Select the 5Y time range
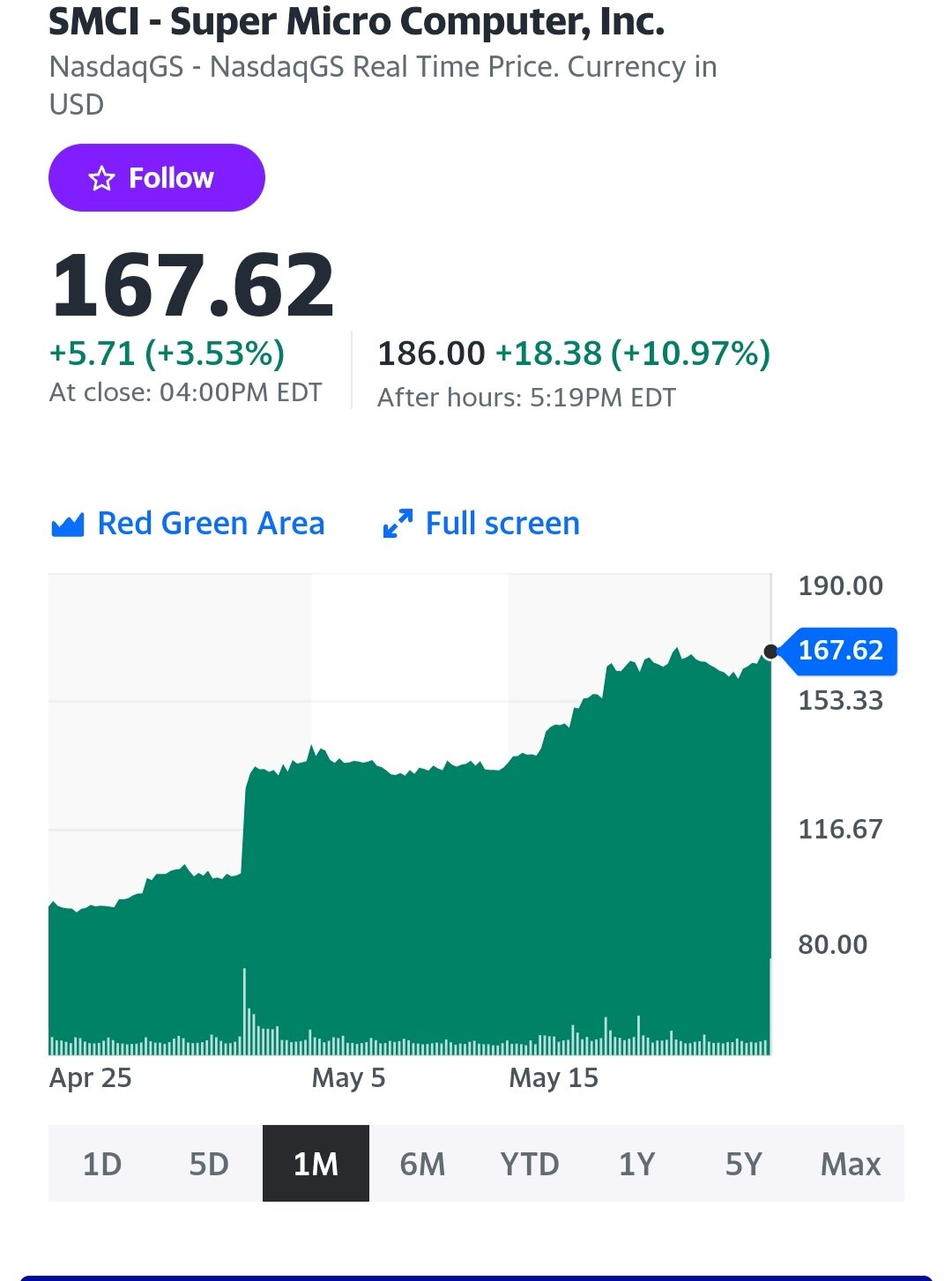Screen dimensions: 952x1281 743,1164
